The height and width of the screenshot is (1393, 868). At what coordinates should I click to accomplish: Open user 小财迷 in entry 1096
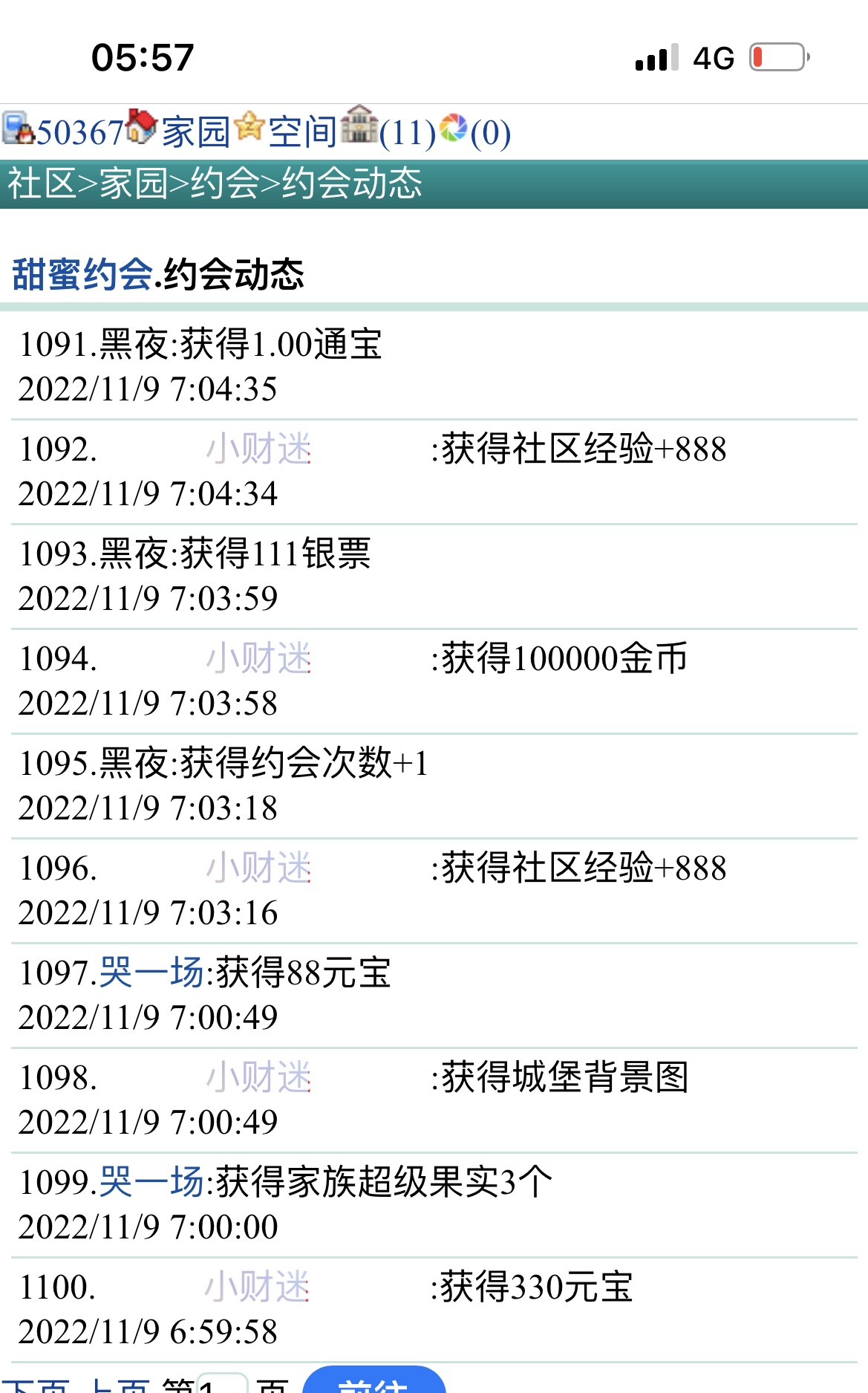tap(258, 868)
